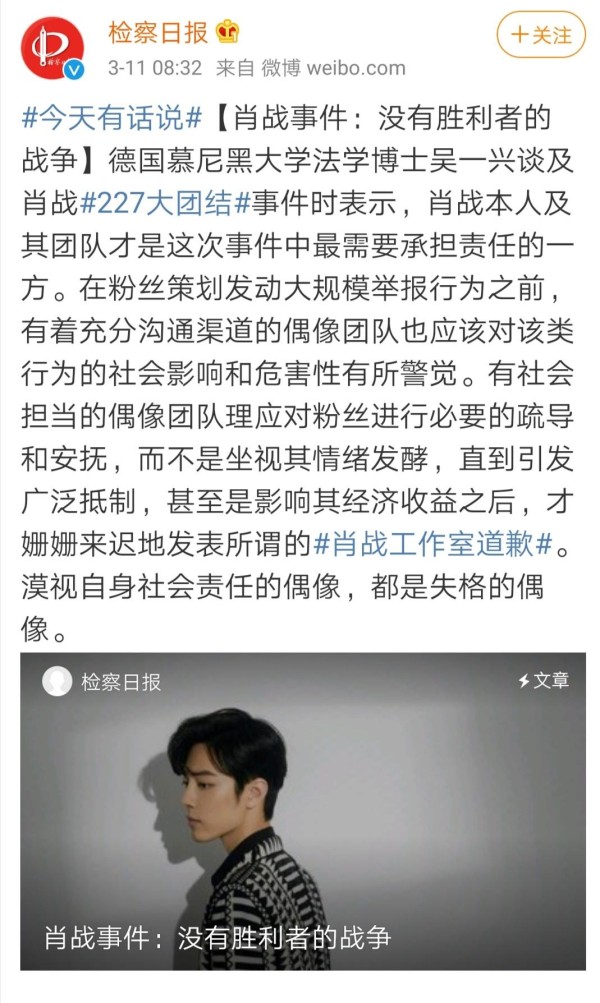Follow 检察日报 with the 关注 button

[541, 35]
